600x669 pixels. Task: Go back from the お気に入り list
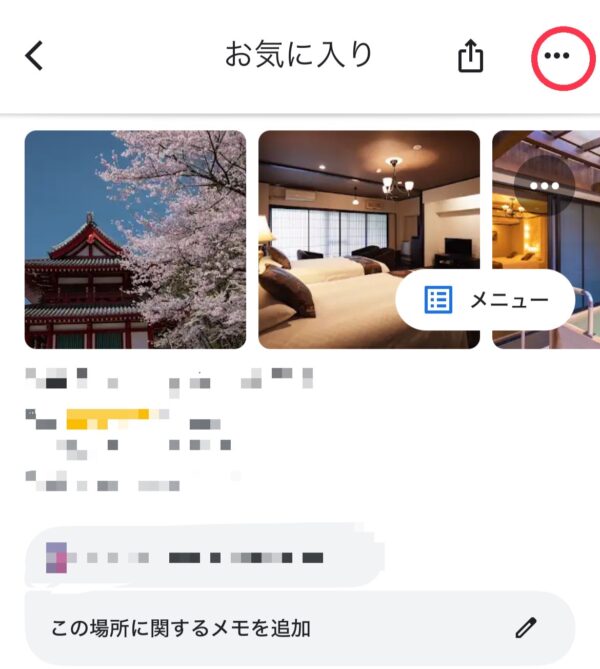[x=35, y=56]
